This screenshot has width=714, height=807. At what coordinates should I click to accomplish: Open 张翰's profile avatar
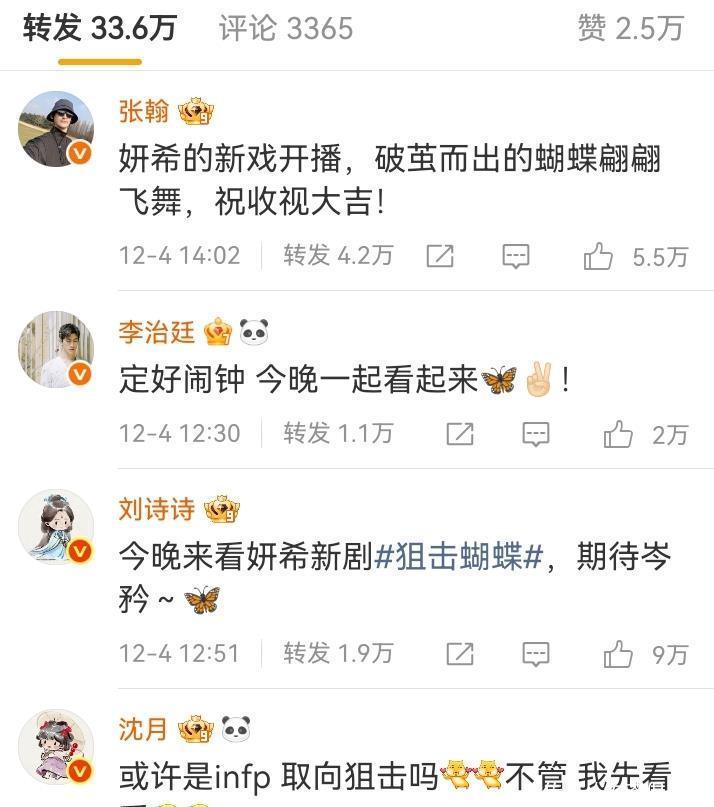pyautogui.click(x=56, y=128)
